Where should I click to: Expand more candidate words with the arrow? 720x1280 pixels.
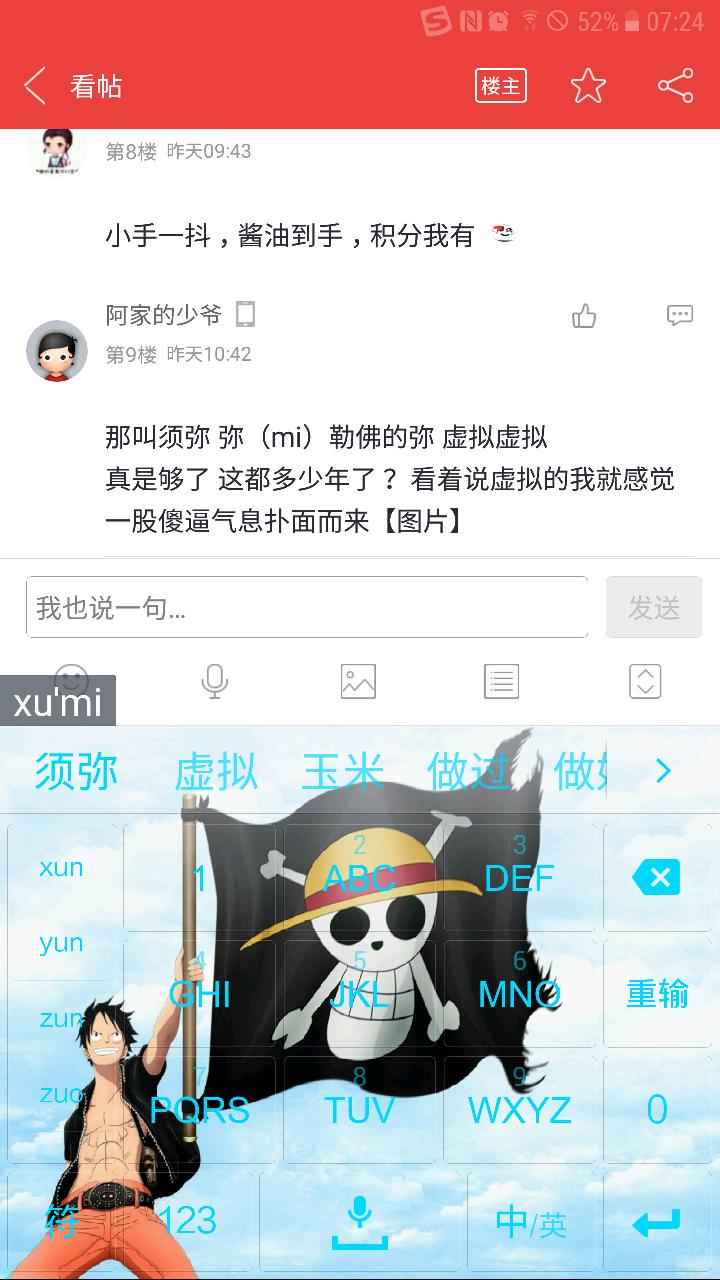662,771
